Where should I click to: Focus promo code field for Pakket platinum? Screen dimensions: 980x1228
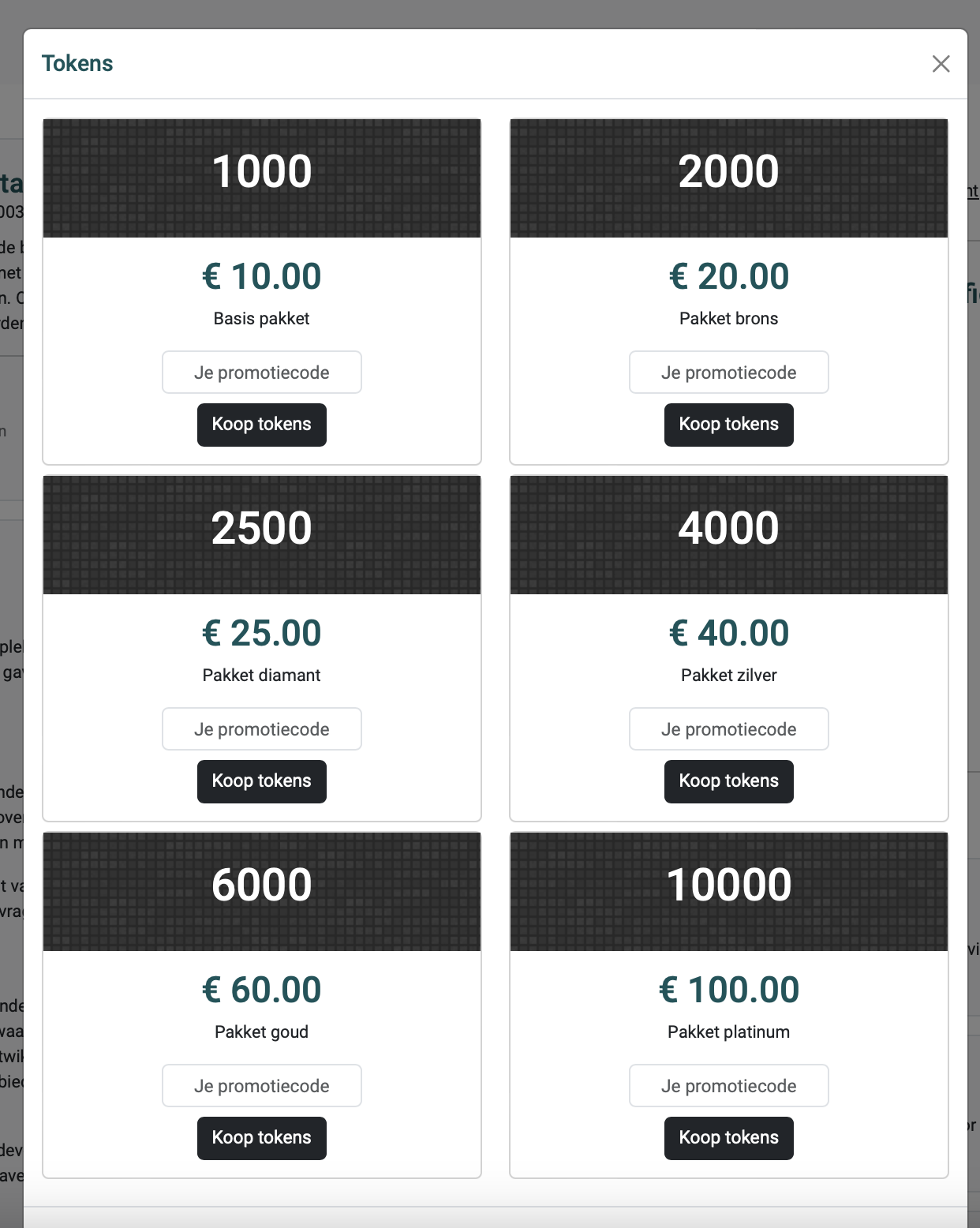(x=728, y=1086)
